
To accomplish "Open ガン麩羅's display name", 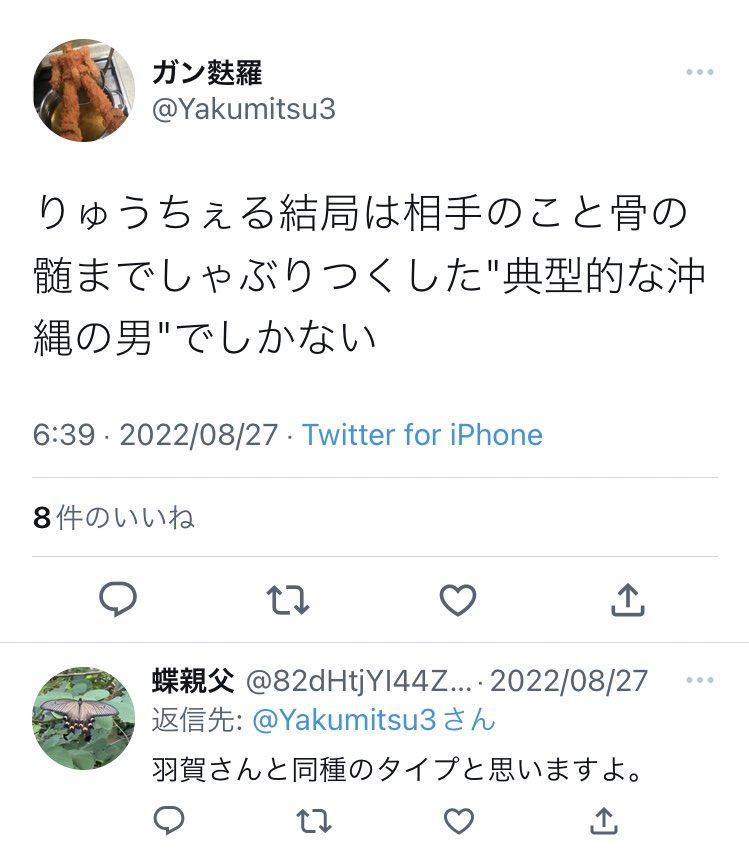I will point(207,73).
